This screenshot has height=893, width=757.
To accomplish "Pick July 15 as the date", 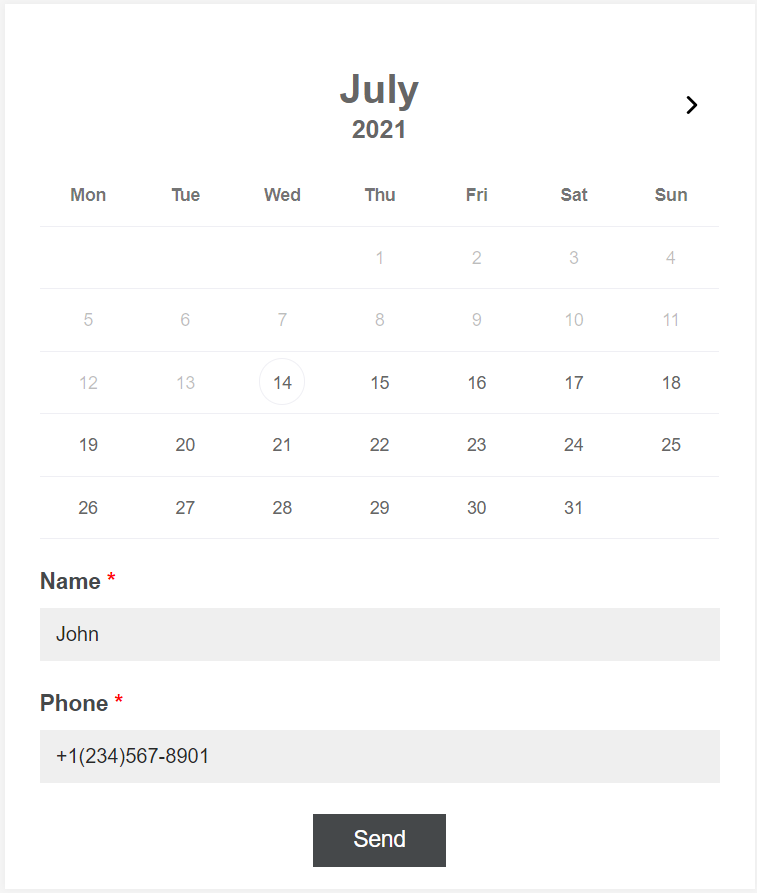I will coord(379,382).
